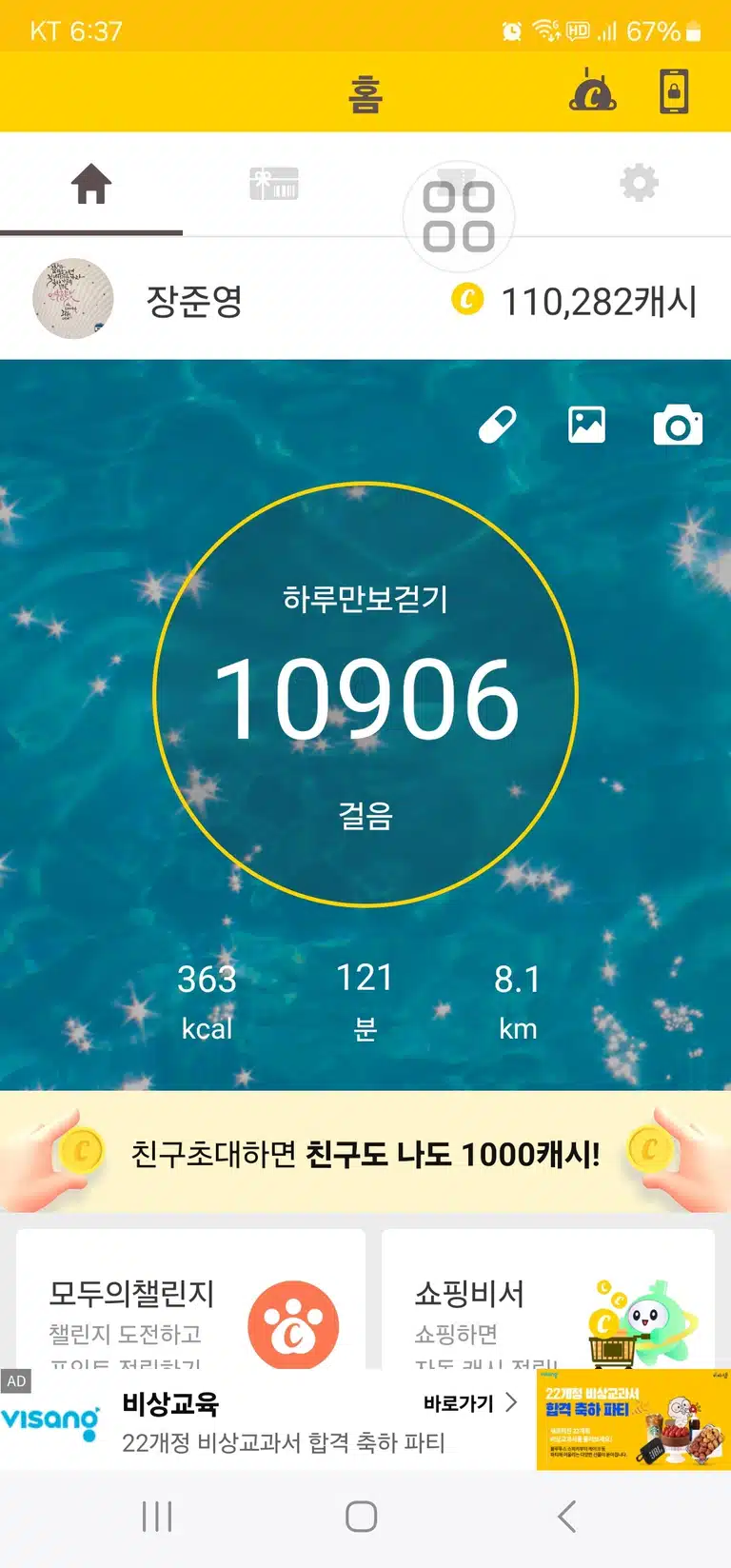
Task: Change background with the image icon
Action: 586,425
